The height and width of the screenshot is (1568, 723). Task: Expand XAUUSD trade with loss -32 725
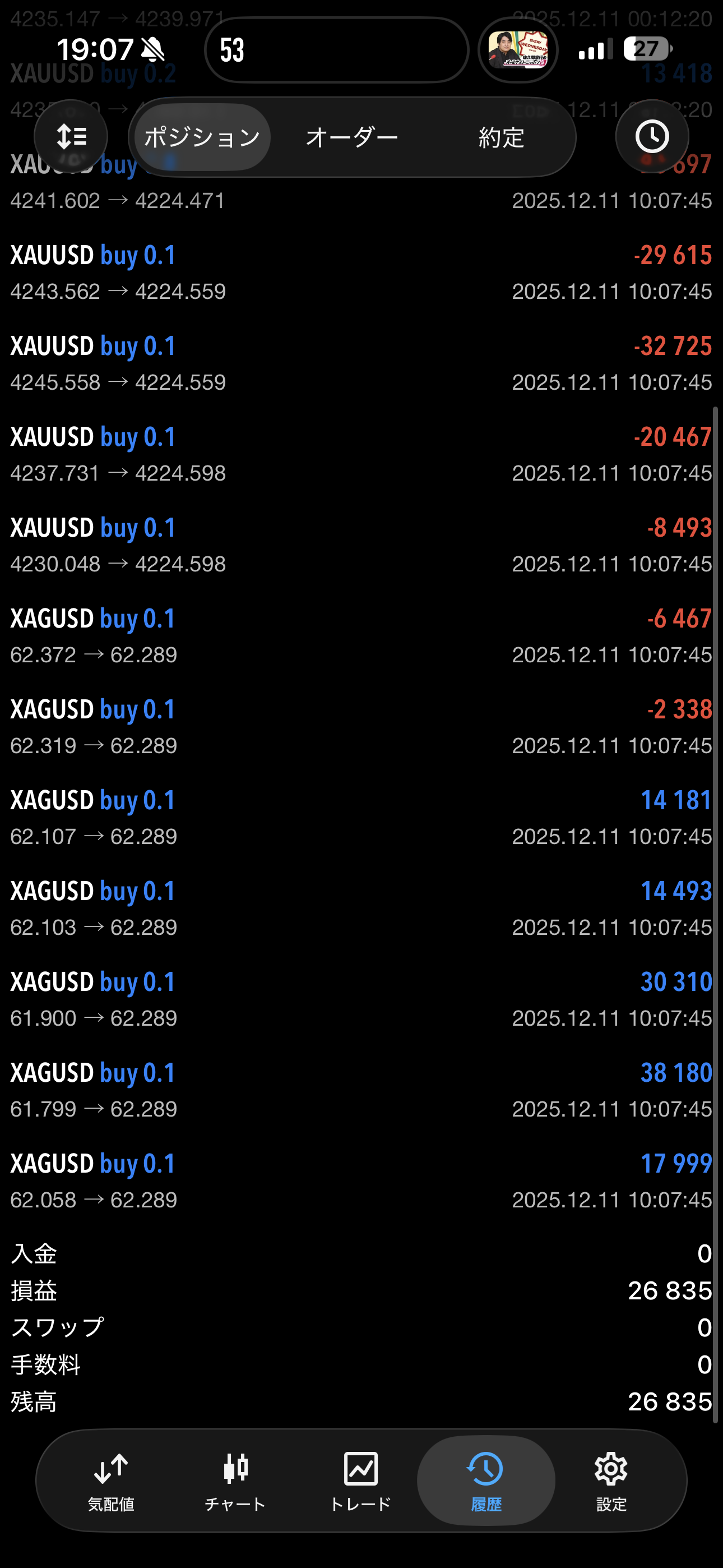tap(361, 363)
